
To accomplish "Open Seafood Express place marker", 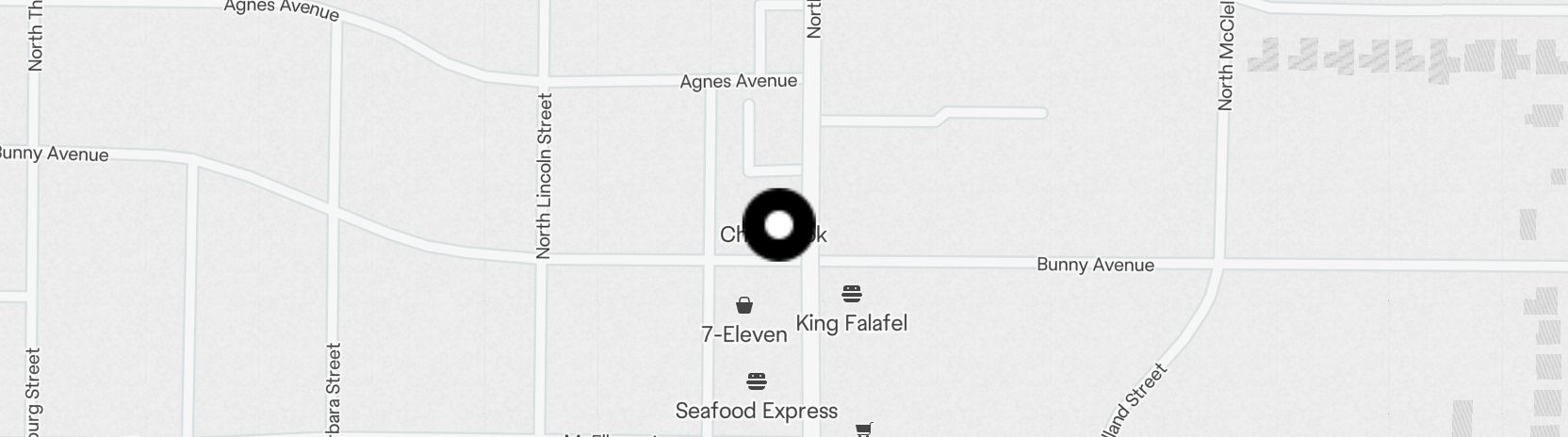I will coord(756,382).
